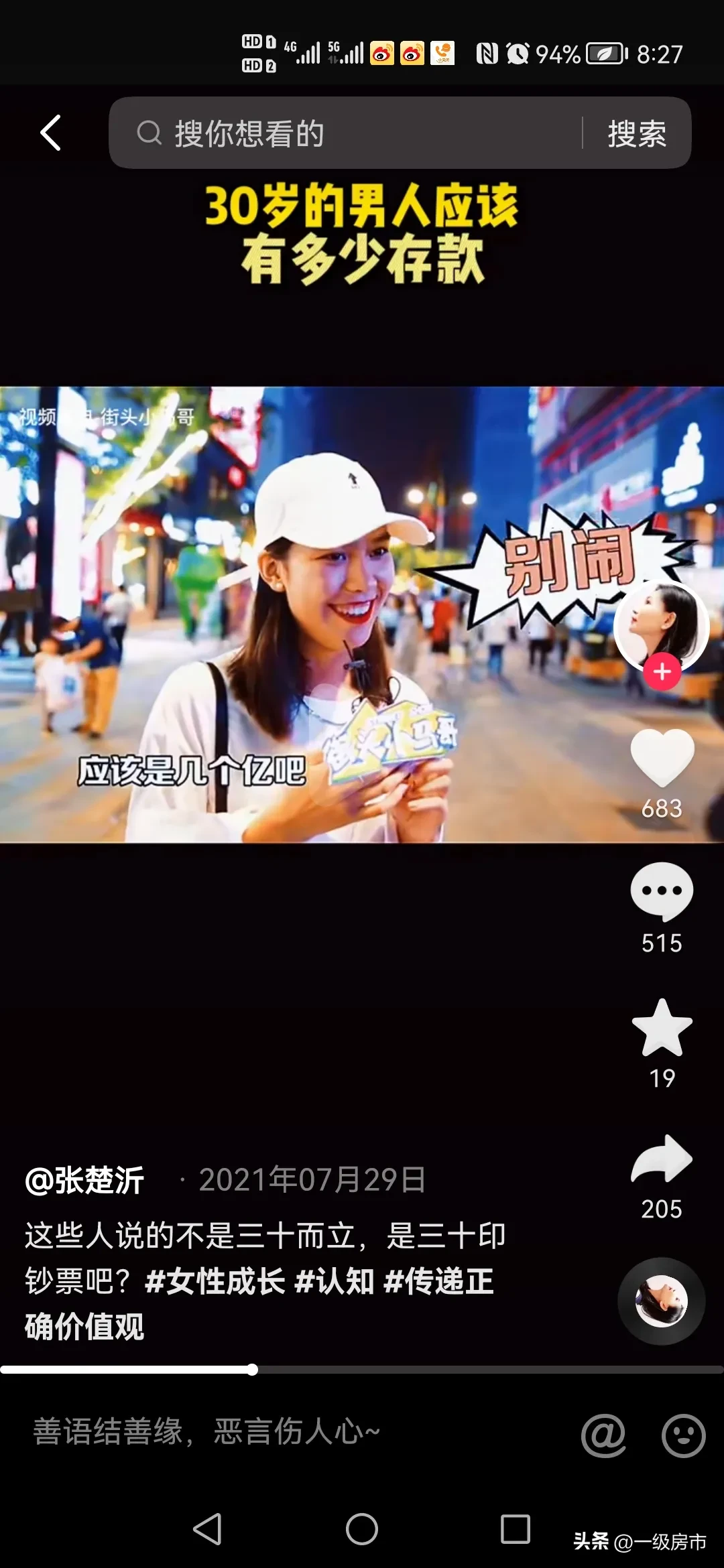Viewport: 724px width, 1568px height.
Task: Tap comment input '善语结善缘，恶言伤人心~'
Action: pos(268,1432)
